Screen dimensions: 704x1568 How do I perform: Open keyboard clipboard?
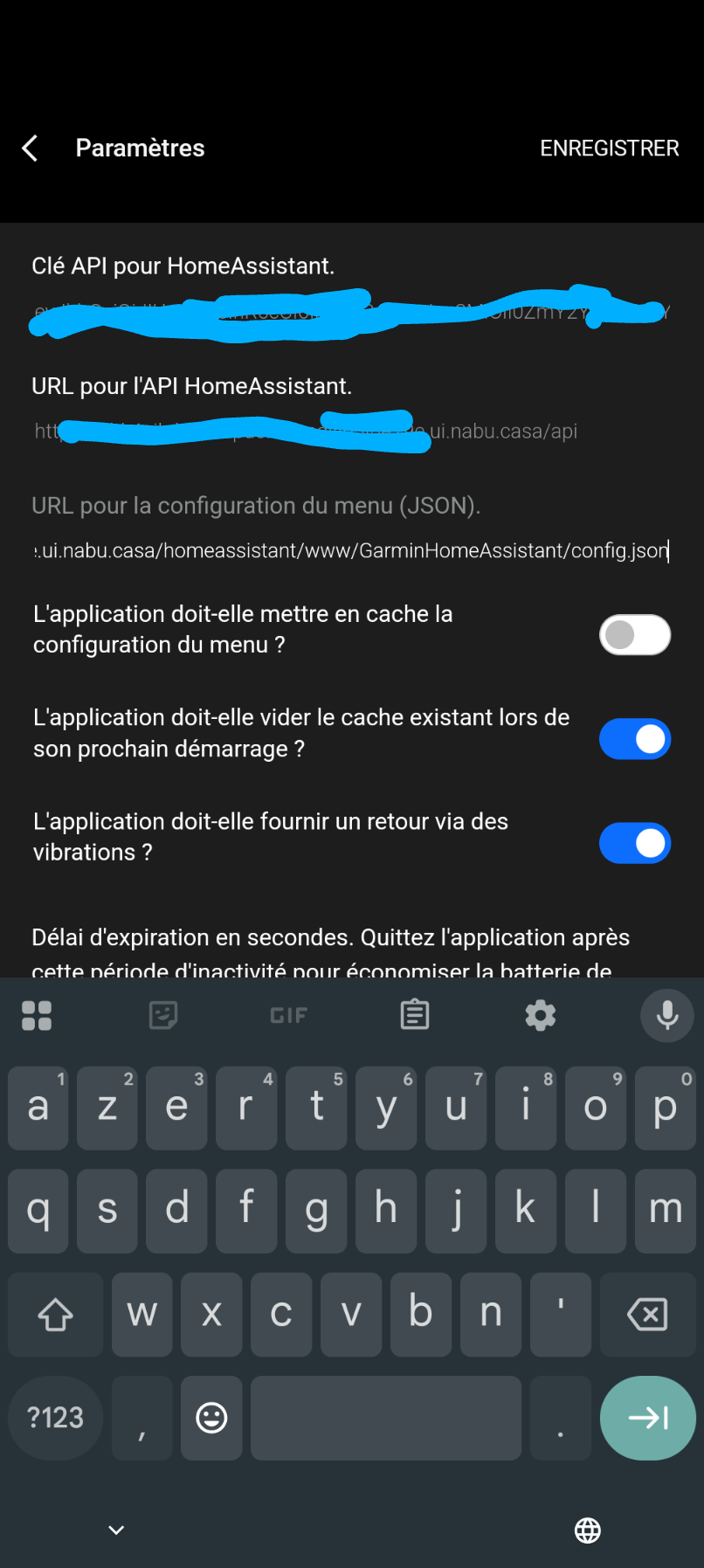(415, 1015)
